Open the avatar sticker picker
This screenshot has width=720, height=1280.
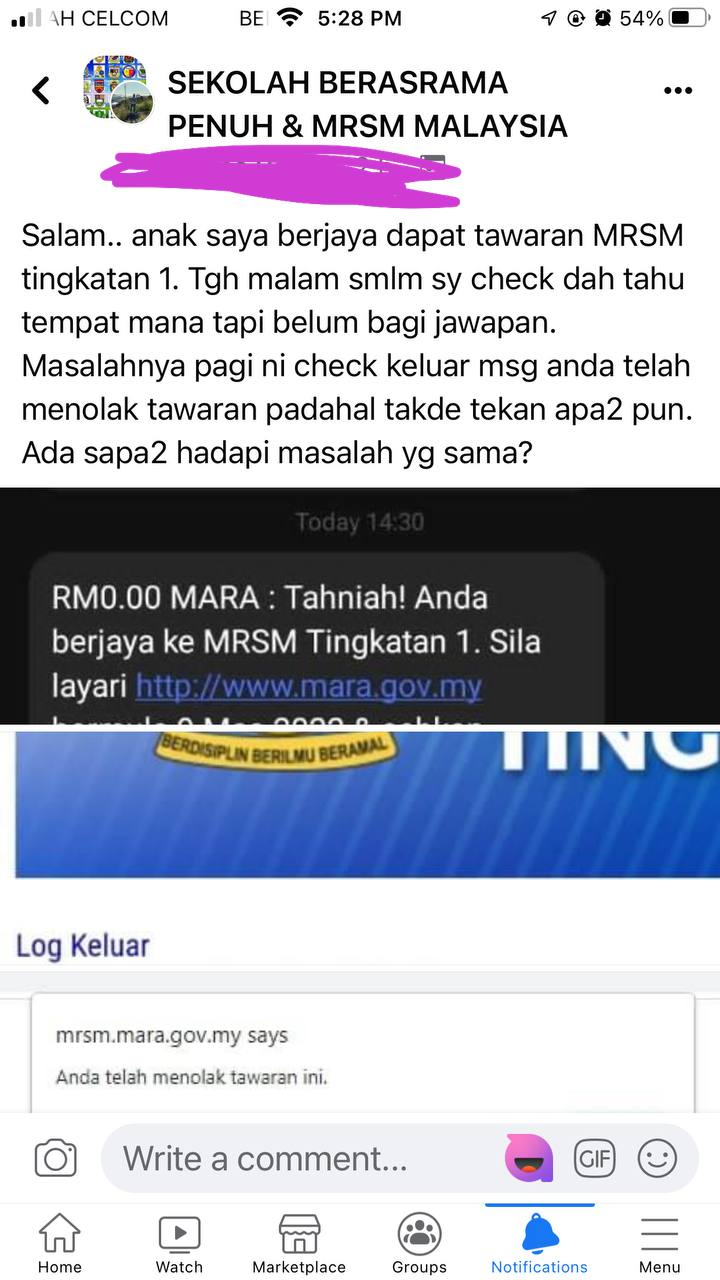(530, 1159)
